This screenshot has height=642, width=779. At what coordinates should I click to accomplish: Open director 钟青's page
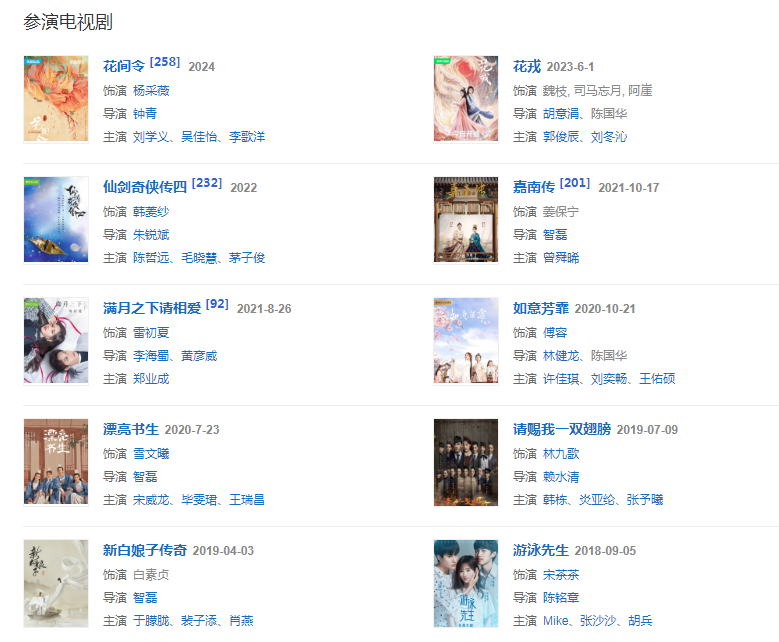(145, 114)
